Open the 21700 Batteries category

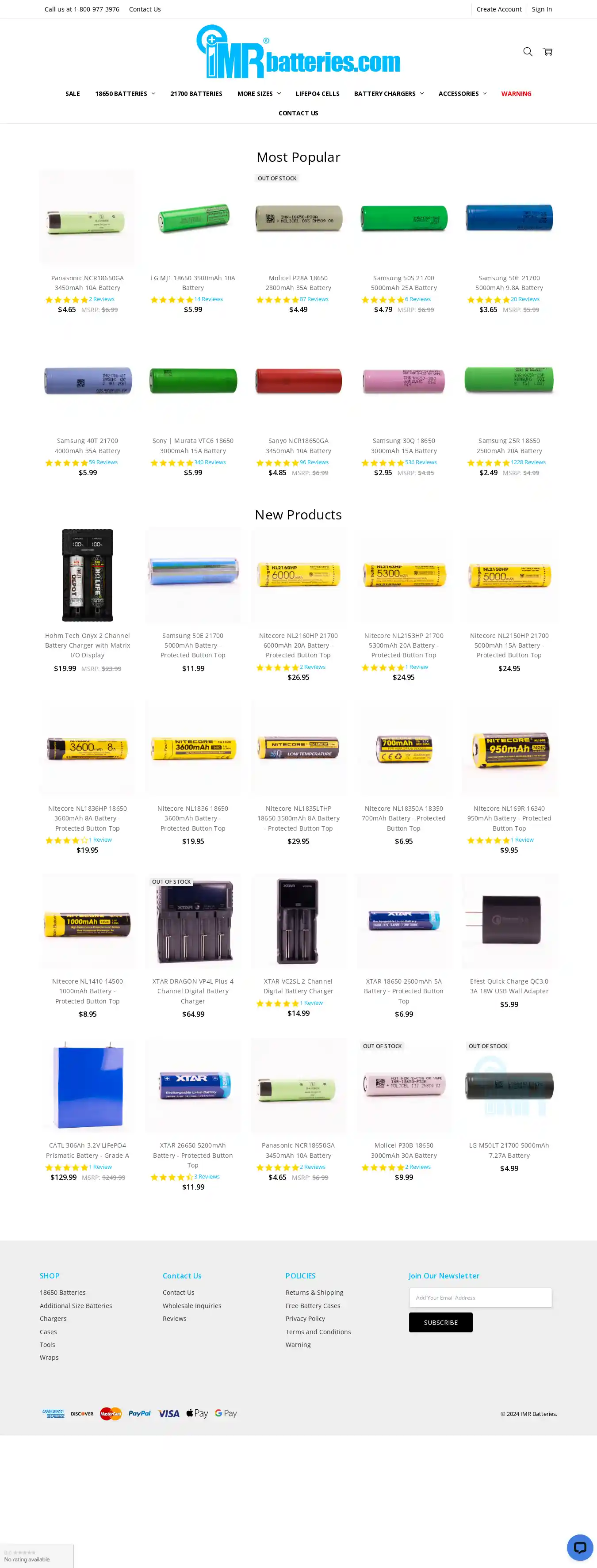tap(196, 94)
